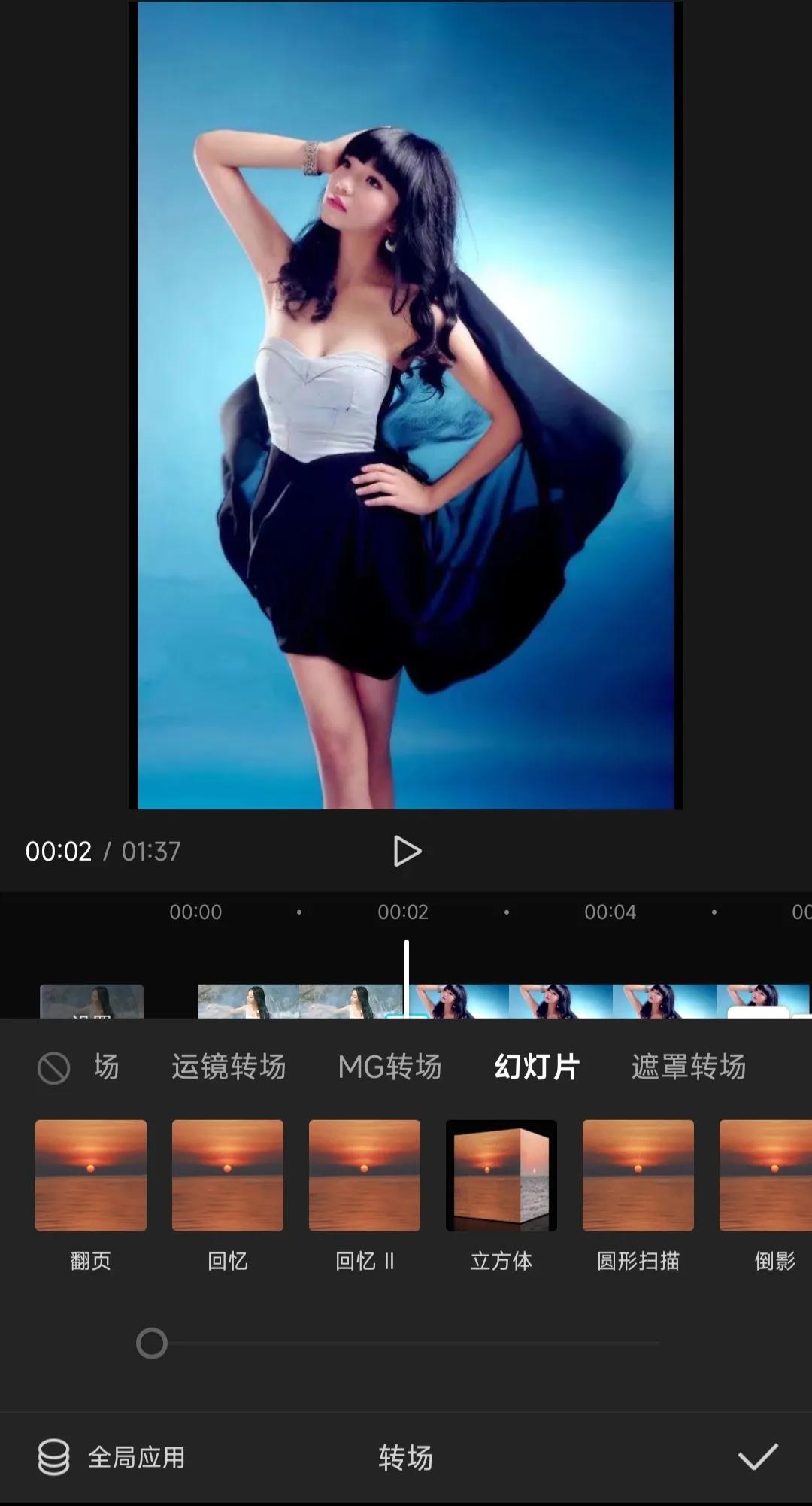Tap the 设置 cover thumbnail on the timeline

[x=92, y=1001]
